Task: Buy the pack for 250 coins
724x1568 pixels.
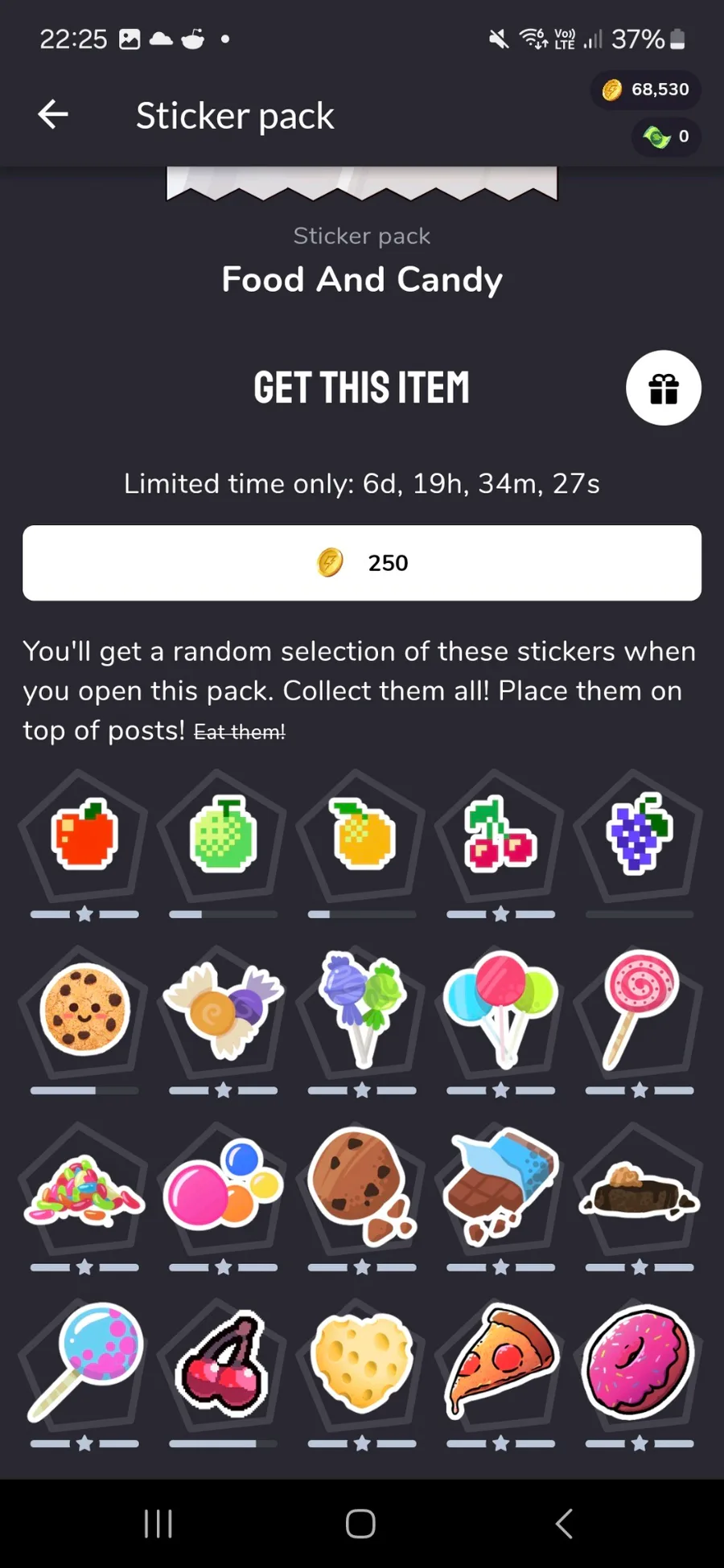Action: point(362,563)
